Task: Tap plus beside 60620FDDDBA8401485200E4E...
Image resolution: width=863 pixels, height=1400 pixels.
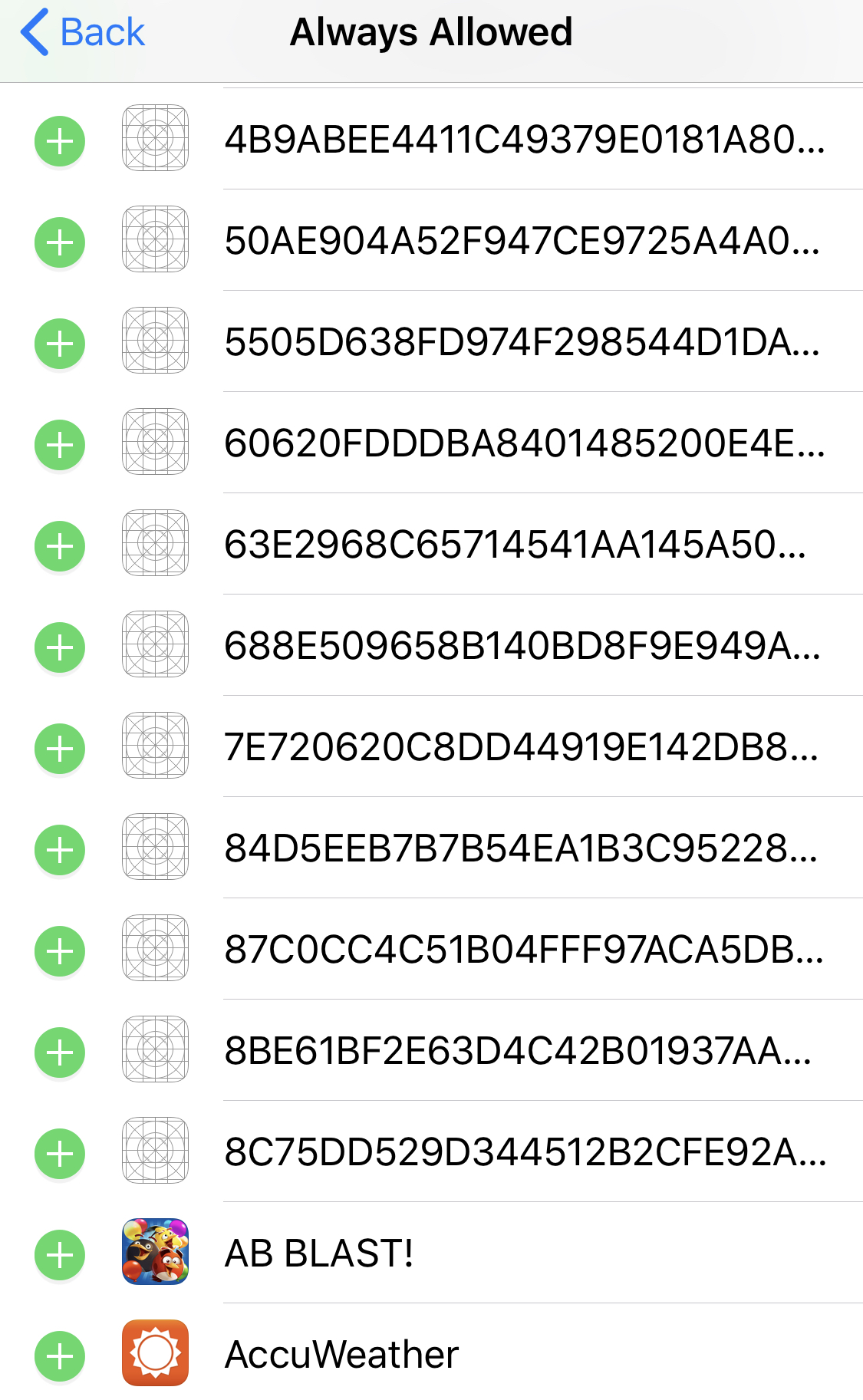Action: (60, 445)
